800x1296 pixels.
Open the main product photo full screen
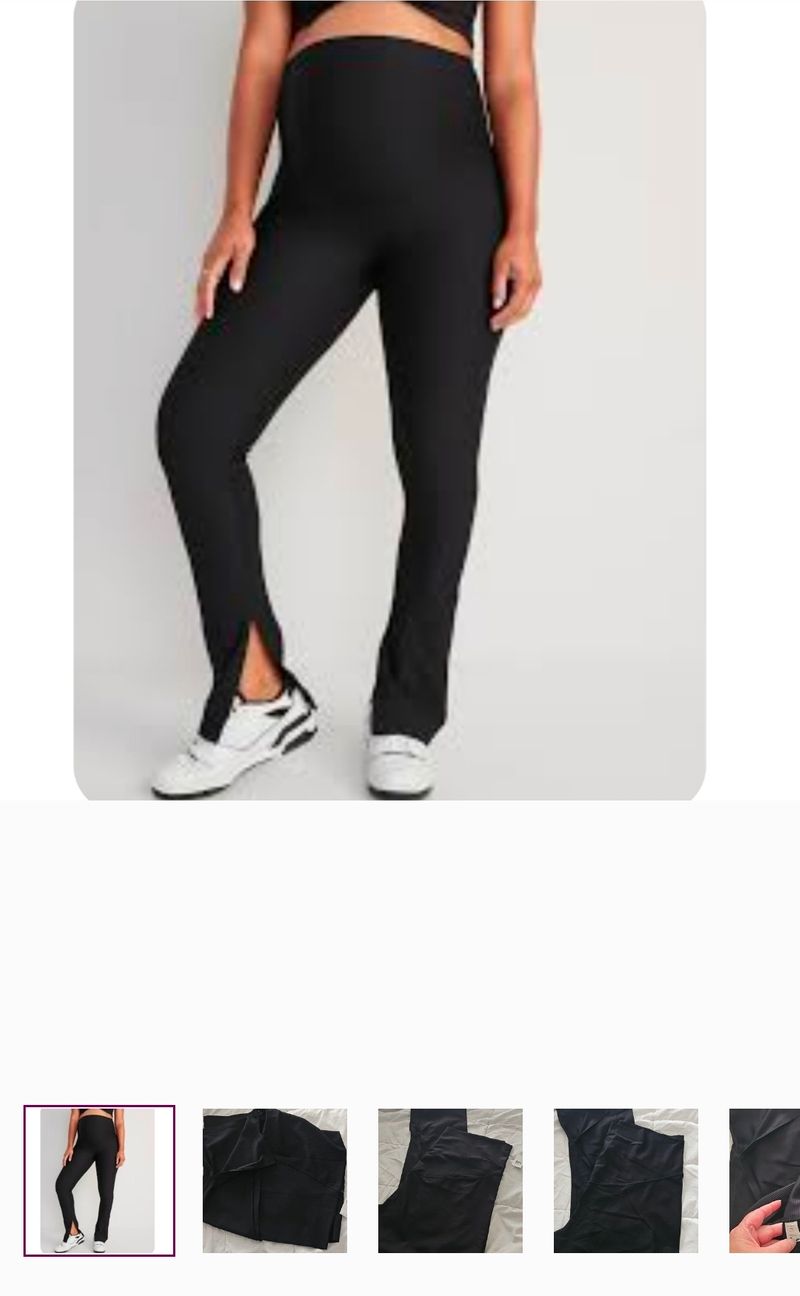390,400
